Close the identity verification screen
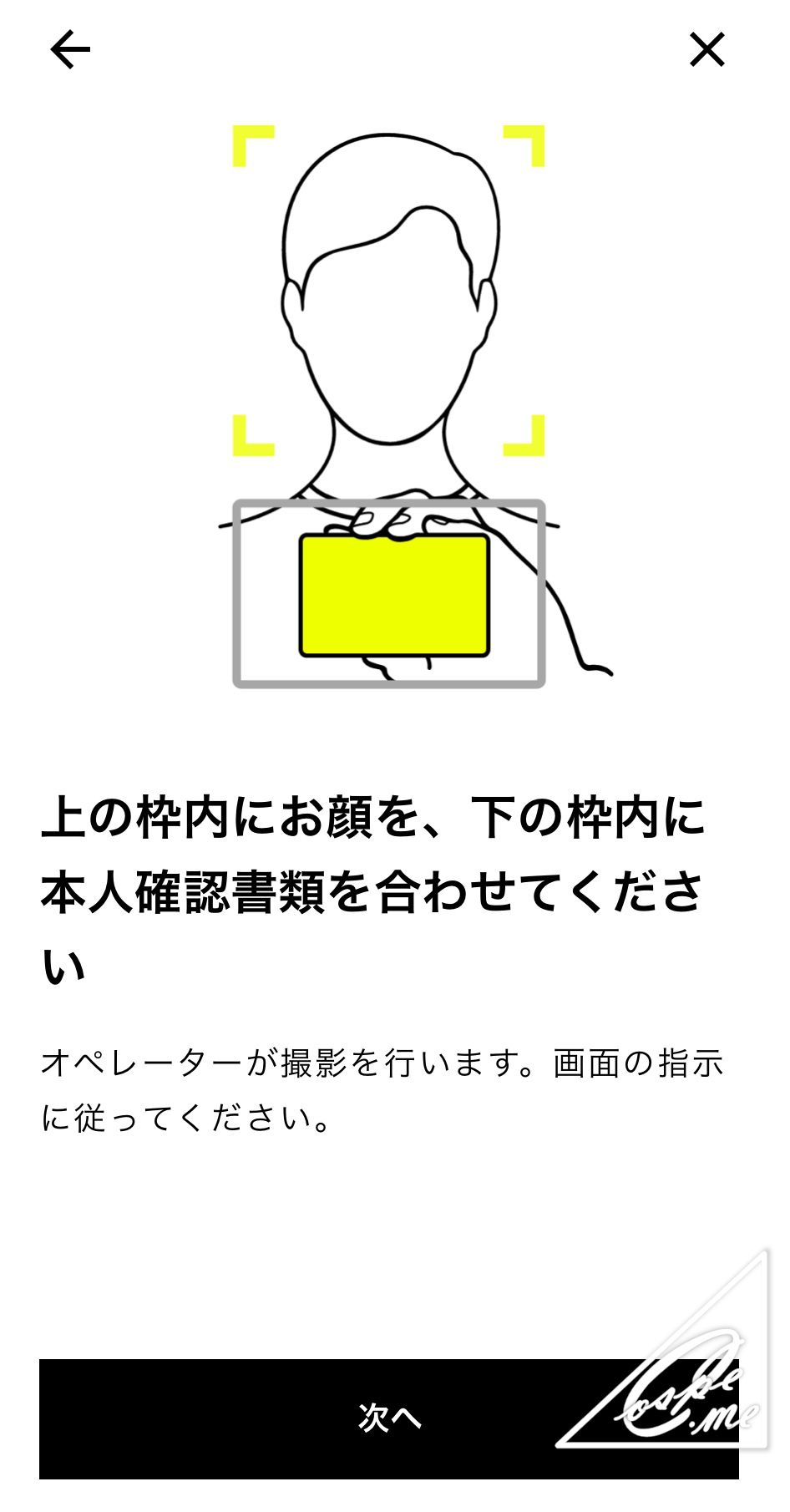790x1512 pixels. tap(707, 49)
